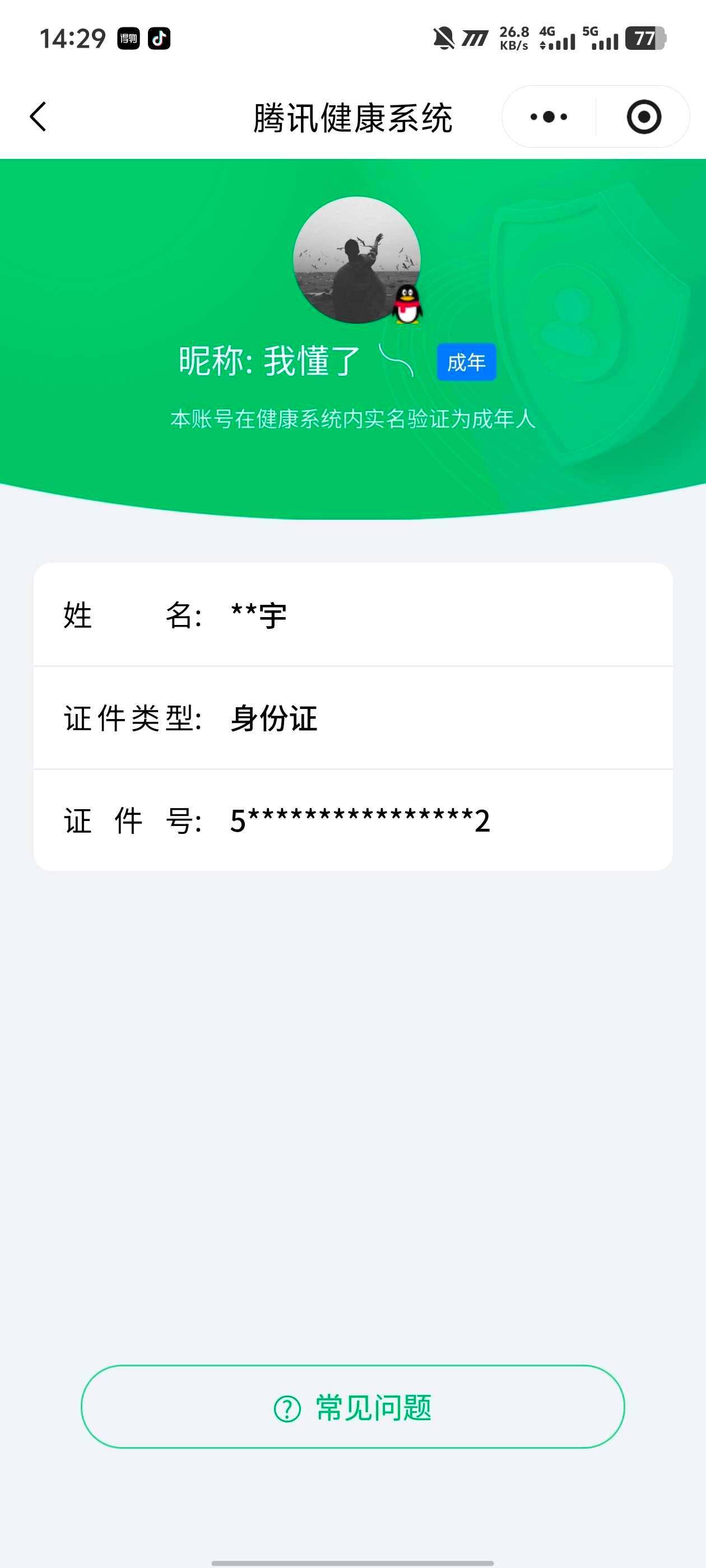This screenshot has height=1568, width=706.
Task: Tap the 腾讯健康系统 title
Action: tap(352, 116)
